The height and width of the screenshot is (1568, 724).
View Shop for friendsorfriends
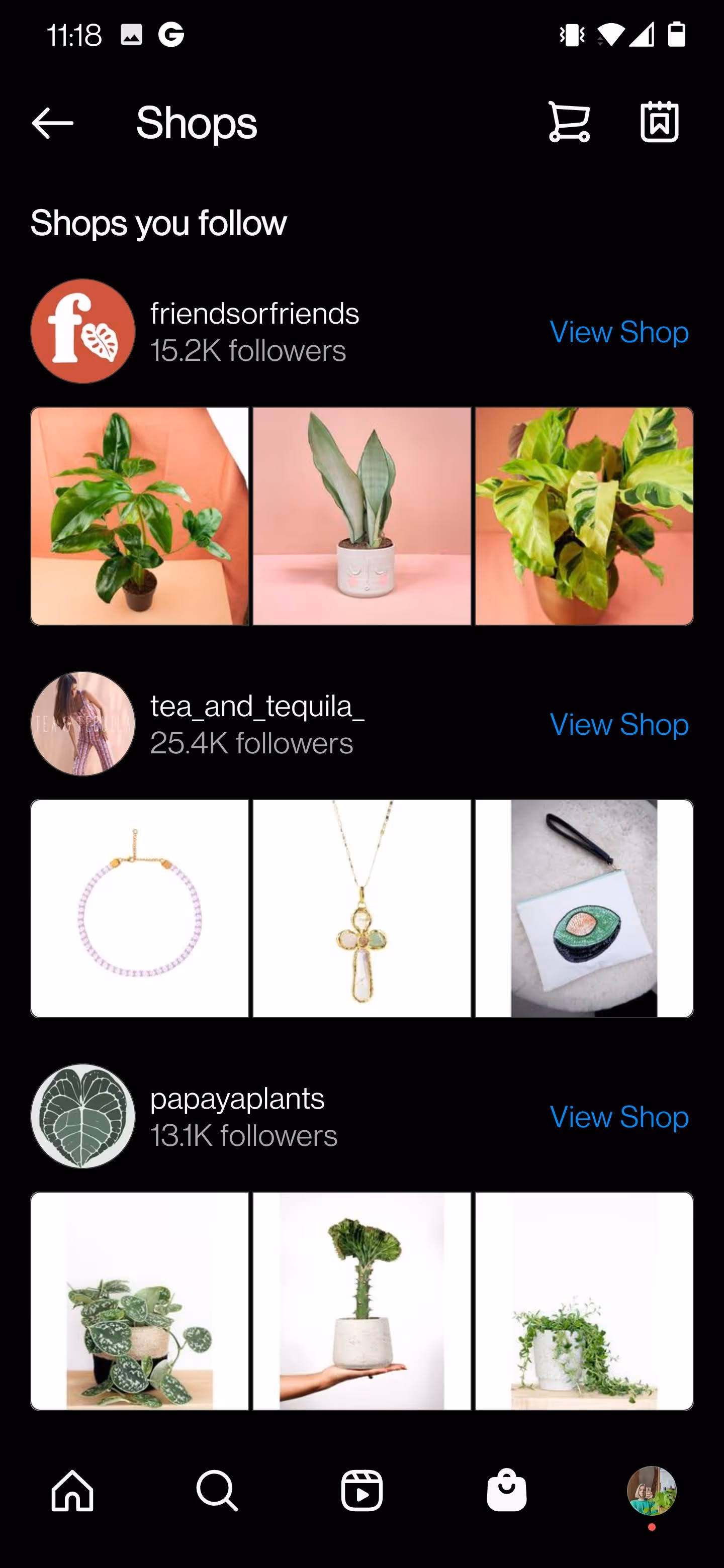coord(618,332)
